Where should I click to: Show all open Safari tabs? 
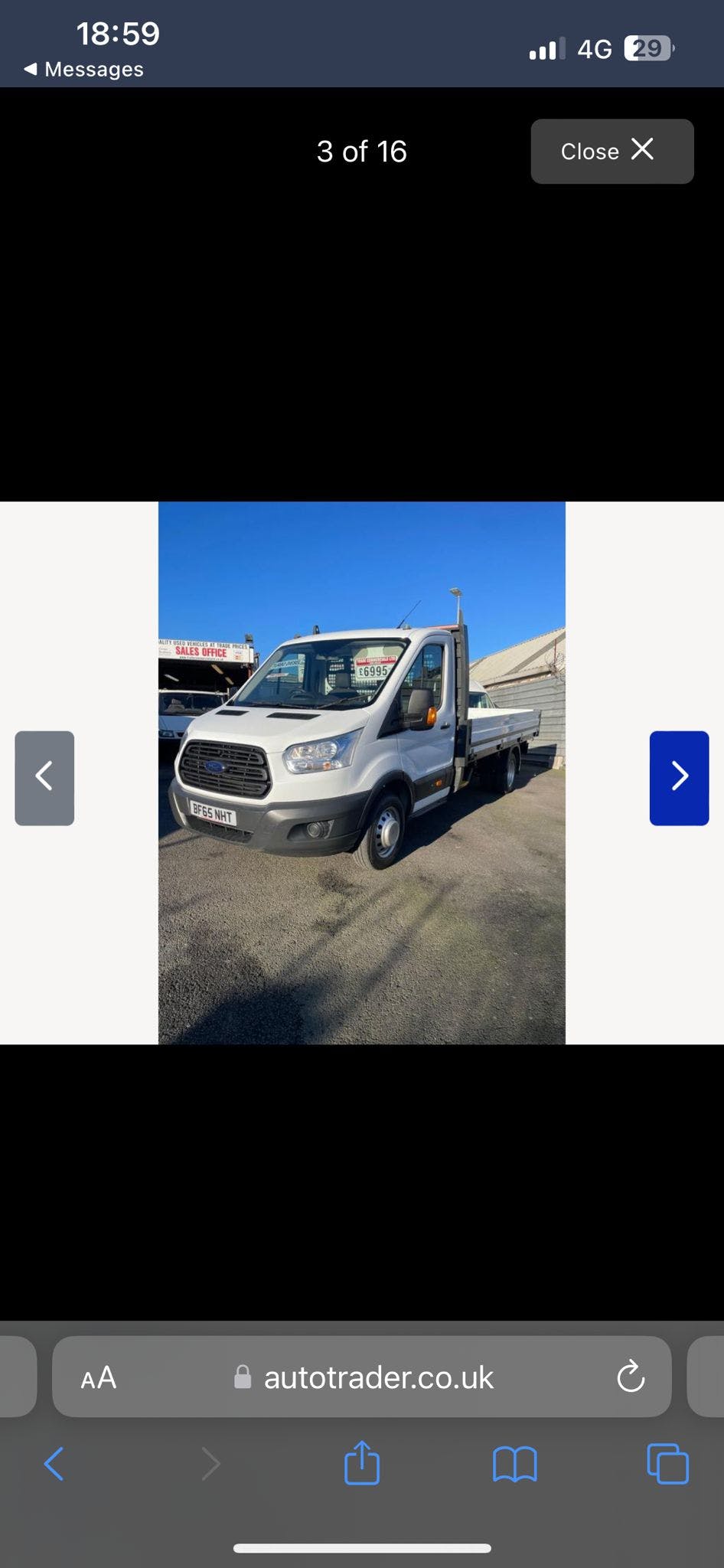(x=667, y=1464)
